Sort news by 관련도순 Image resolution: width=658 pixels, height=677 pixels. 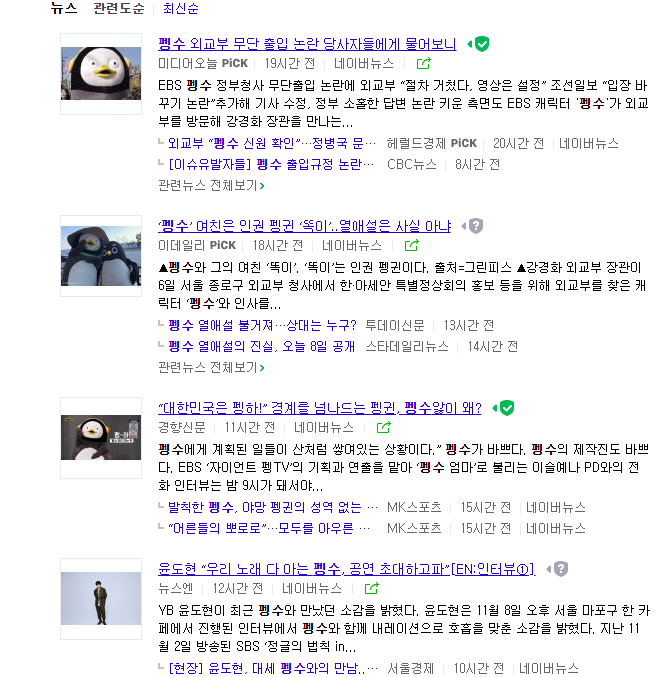coord(118,8)
